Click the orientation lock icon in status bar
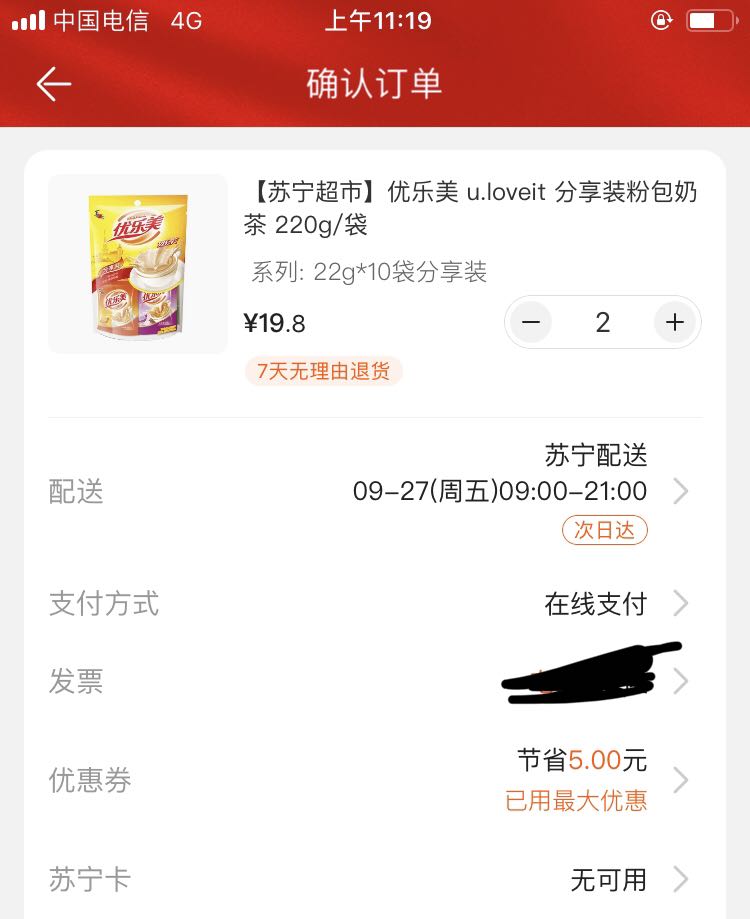Screen dimensions: 750x919 662,18
